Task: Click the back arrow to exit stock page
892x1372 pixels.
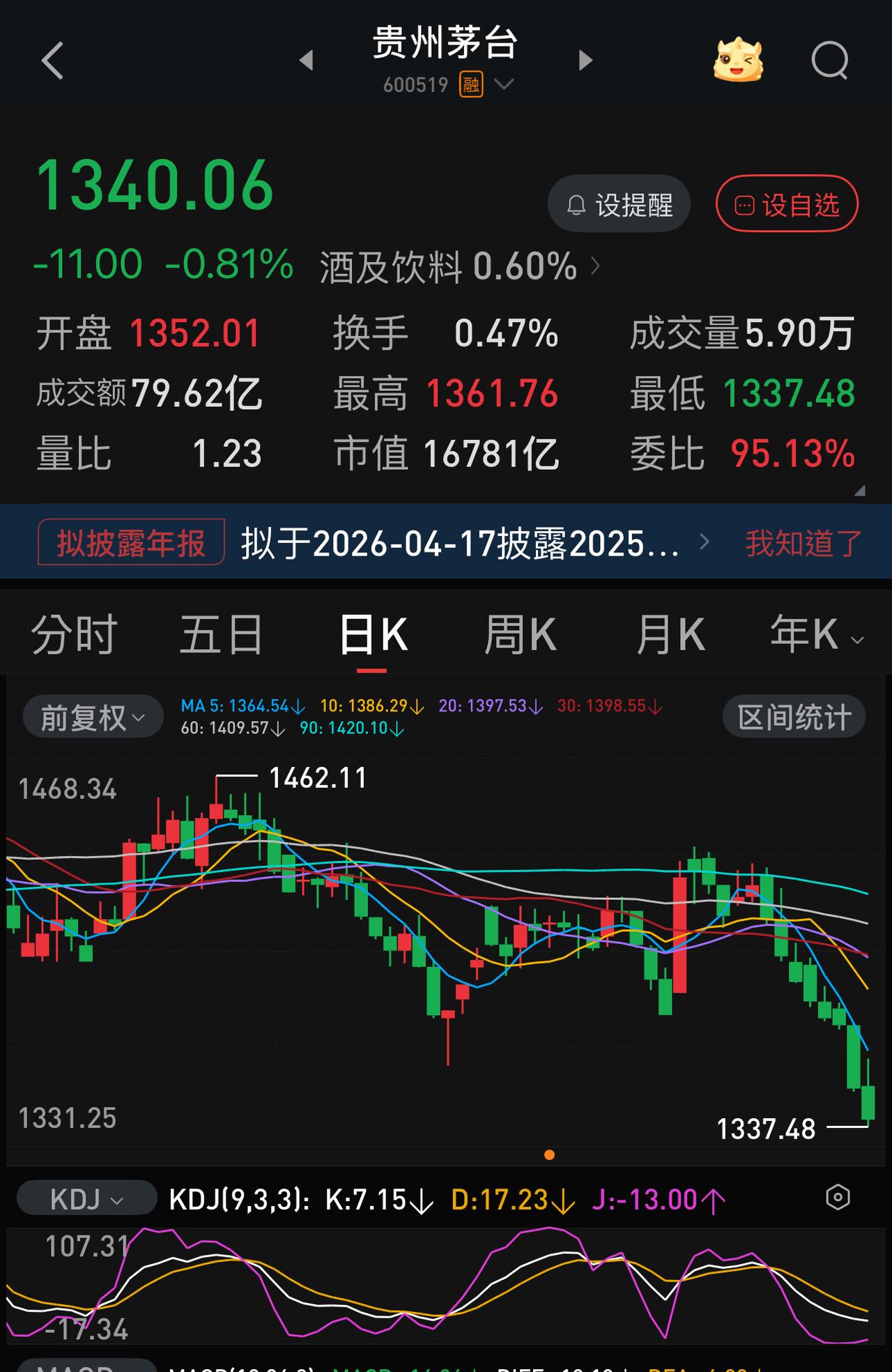Action: [52, 61]
